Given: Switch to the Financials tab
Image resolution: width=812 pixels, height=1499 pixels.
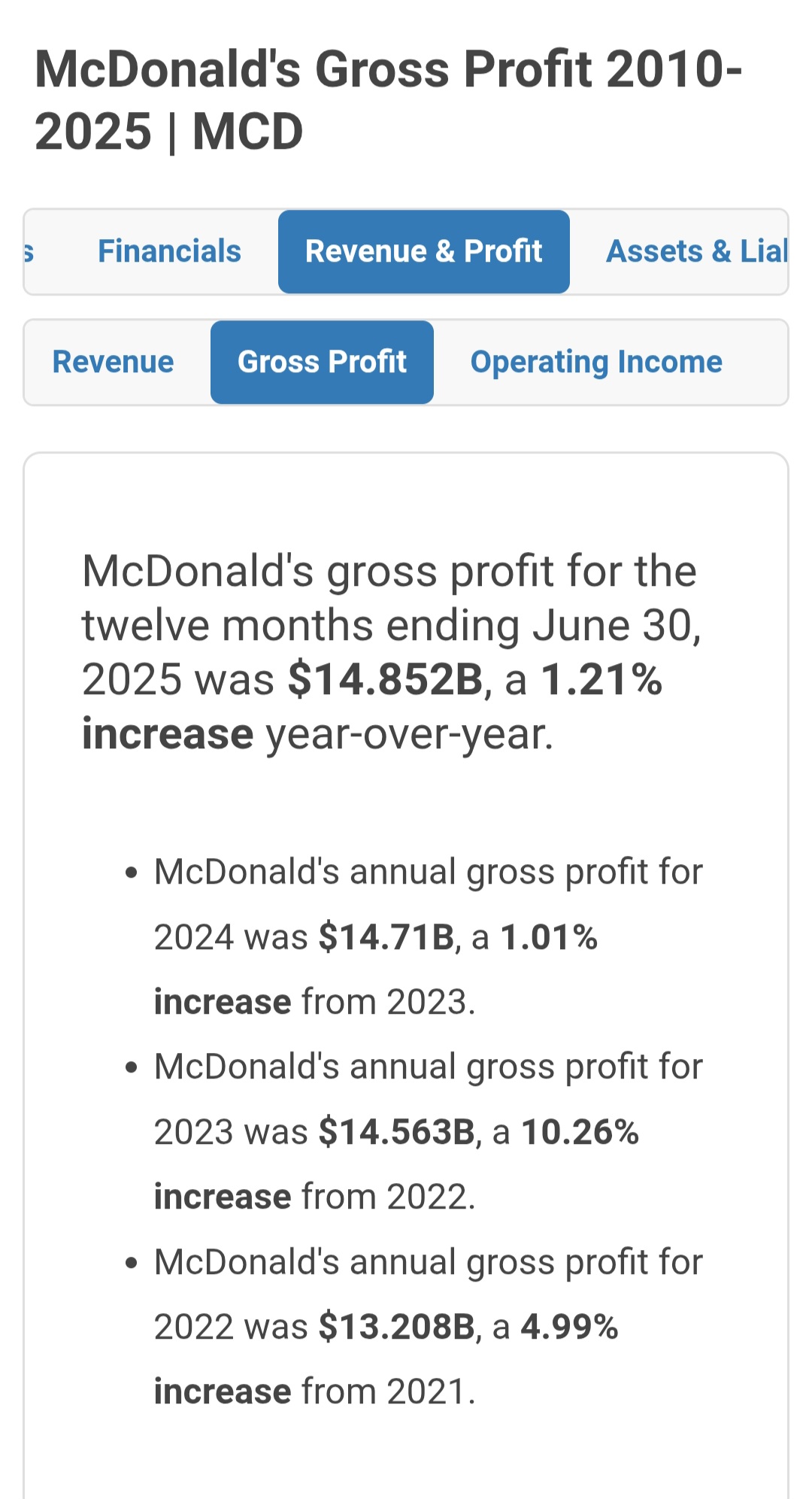Looking at the screenshot, I should click(169, 251).
